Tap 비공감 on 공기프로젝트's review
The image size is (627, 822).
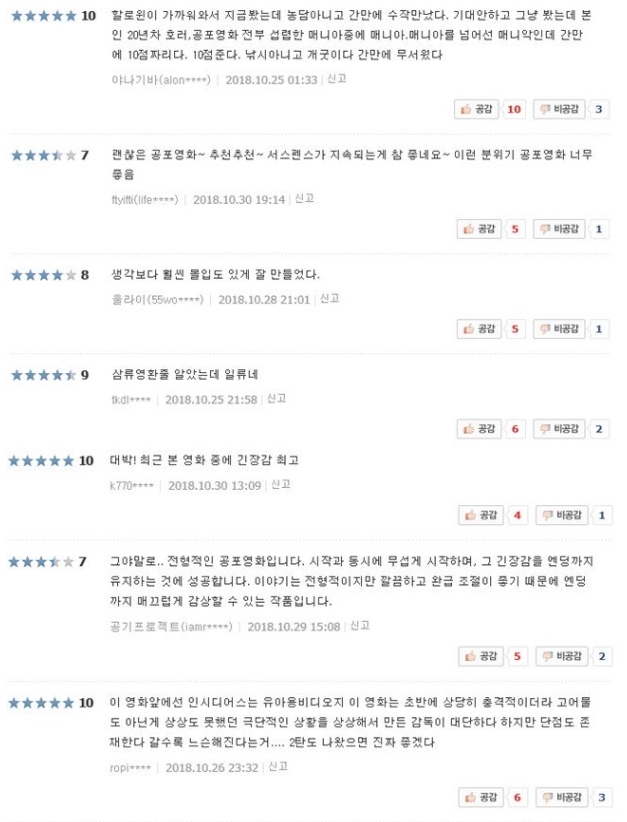coord(562,656)
